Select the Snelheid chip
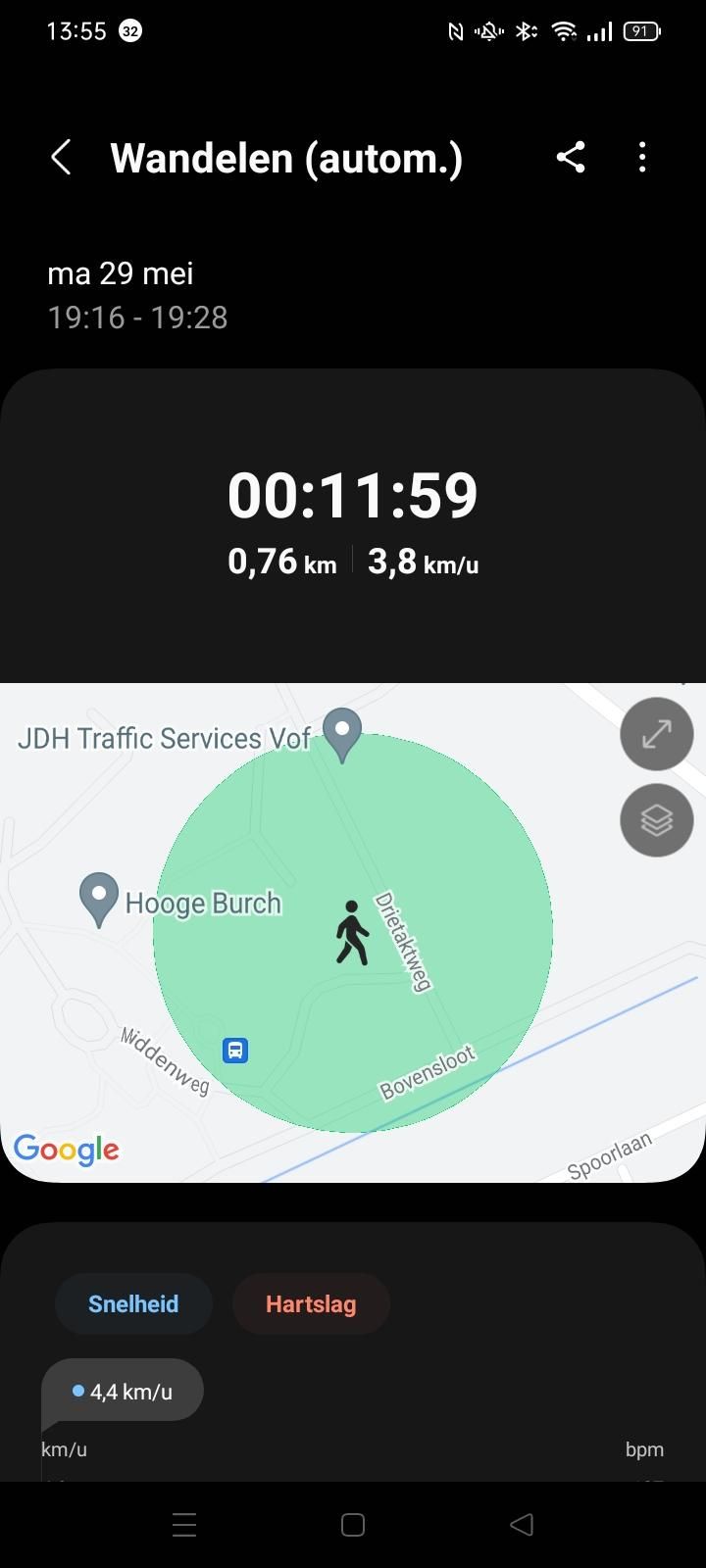The width and height of the screenshot is (706, 1568). click(133, 1303)
